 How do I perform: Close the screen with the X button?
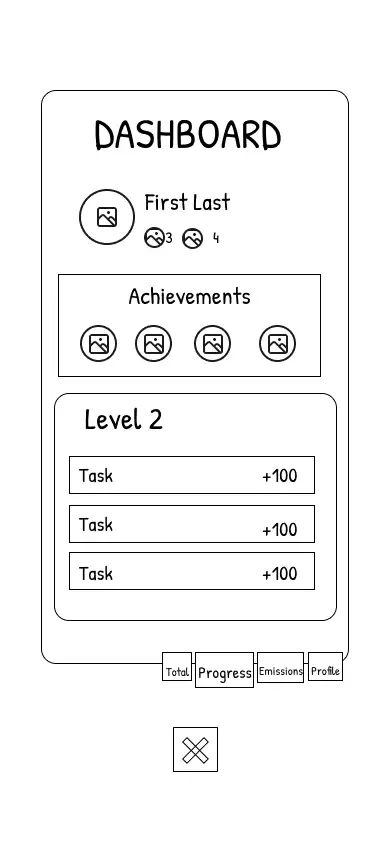tap(195, 750)
